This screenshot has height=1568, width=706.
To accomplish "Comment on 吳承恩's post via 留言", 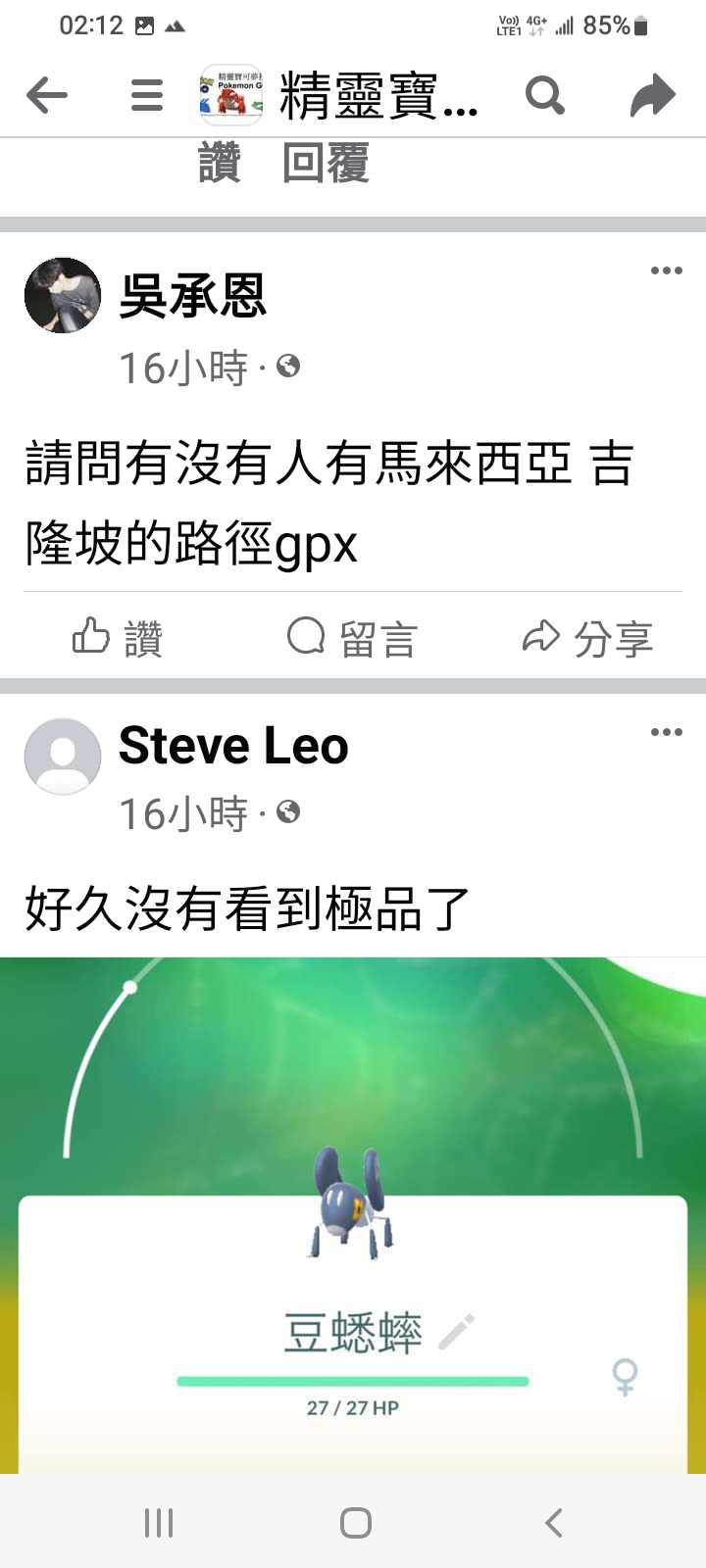I will tap(353, 638).
